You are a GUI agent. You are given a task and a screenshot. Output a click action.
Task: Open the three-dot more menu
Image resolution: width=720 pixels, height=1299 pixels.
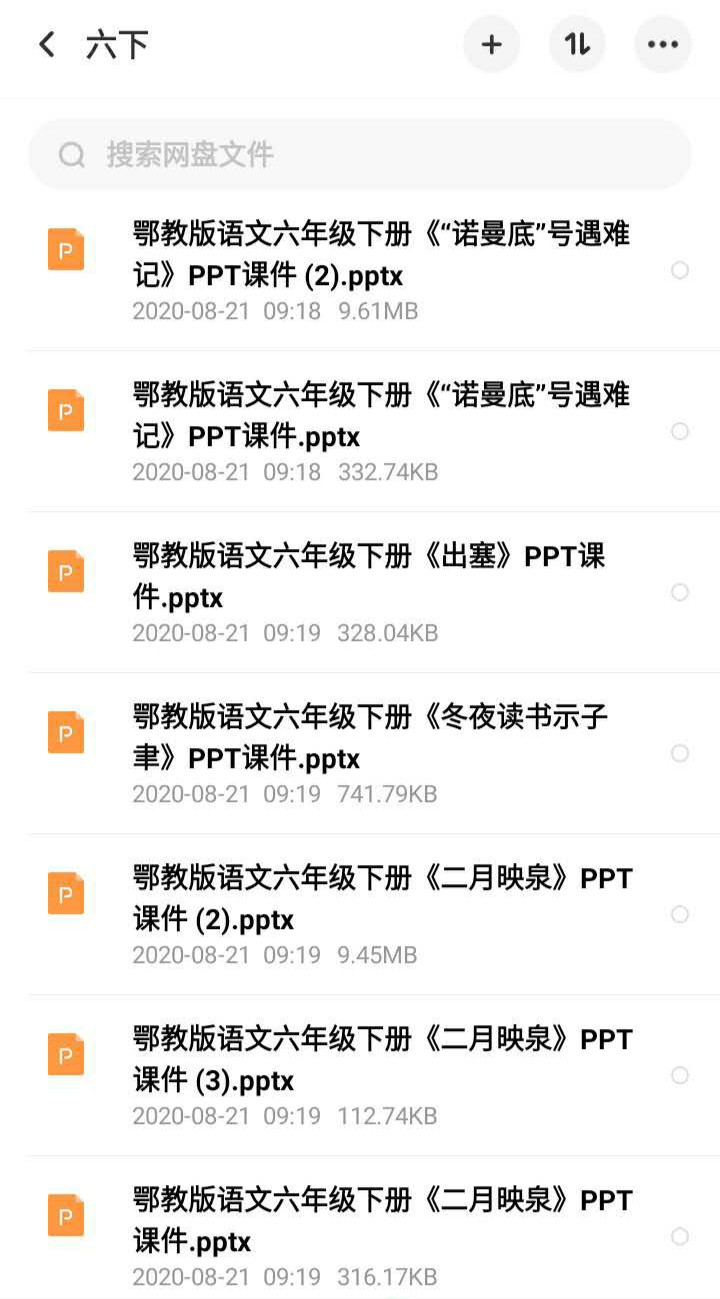(x=662, y=45)
